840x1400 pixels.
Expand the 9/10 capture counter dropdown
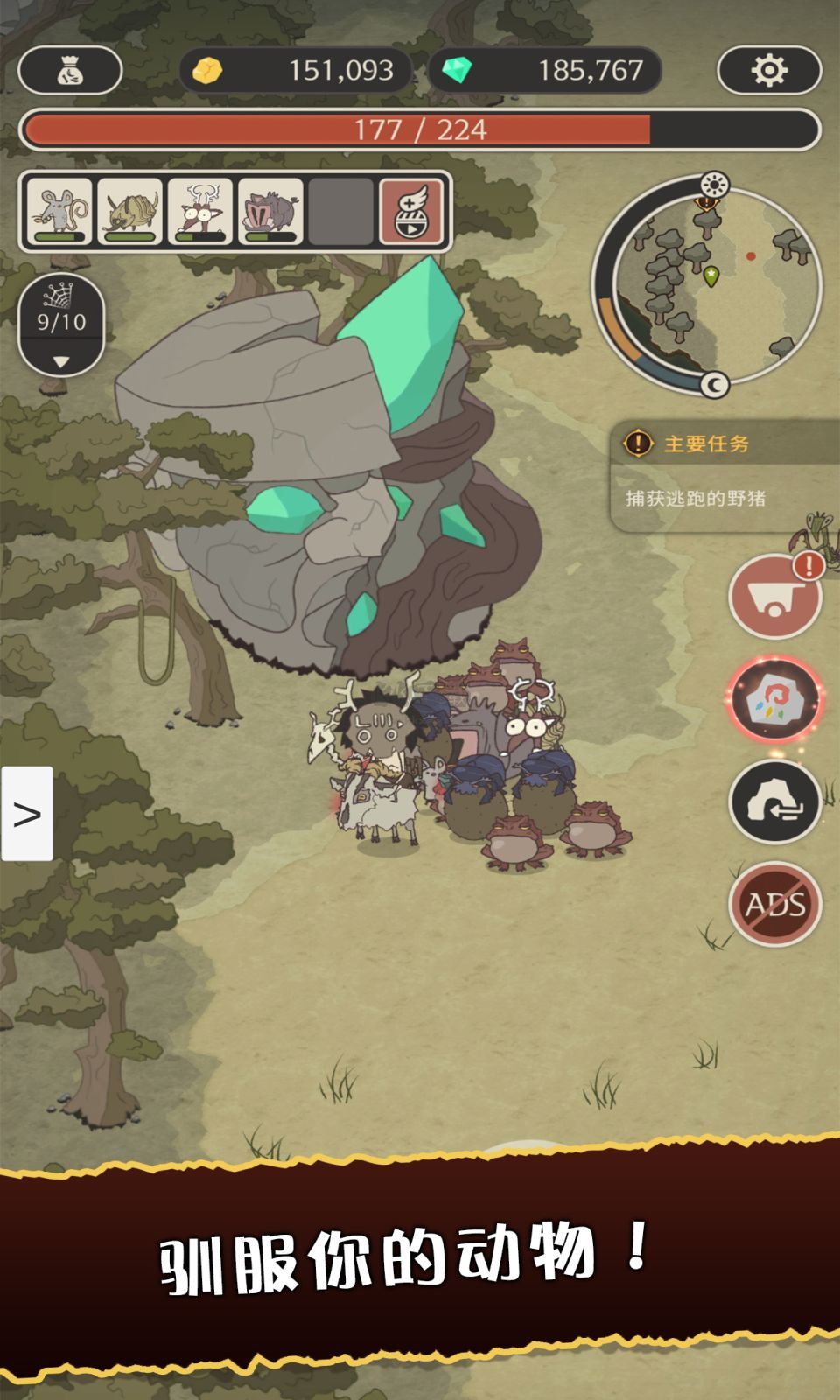(61, 360)
